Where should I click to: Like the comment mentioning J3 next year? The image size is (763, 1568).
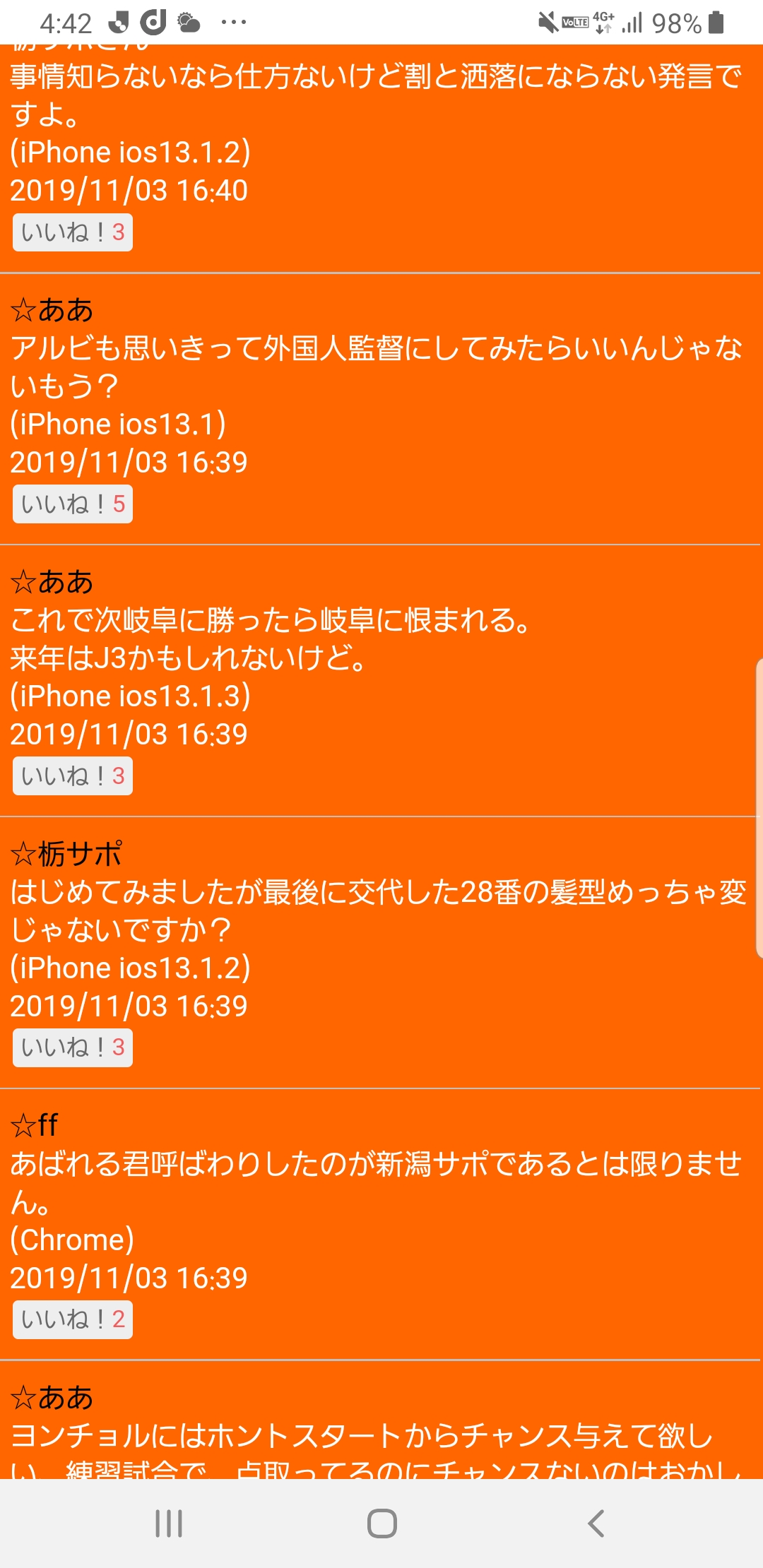(73, 776)
